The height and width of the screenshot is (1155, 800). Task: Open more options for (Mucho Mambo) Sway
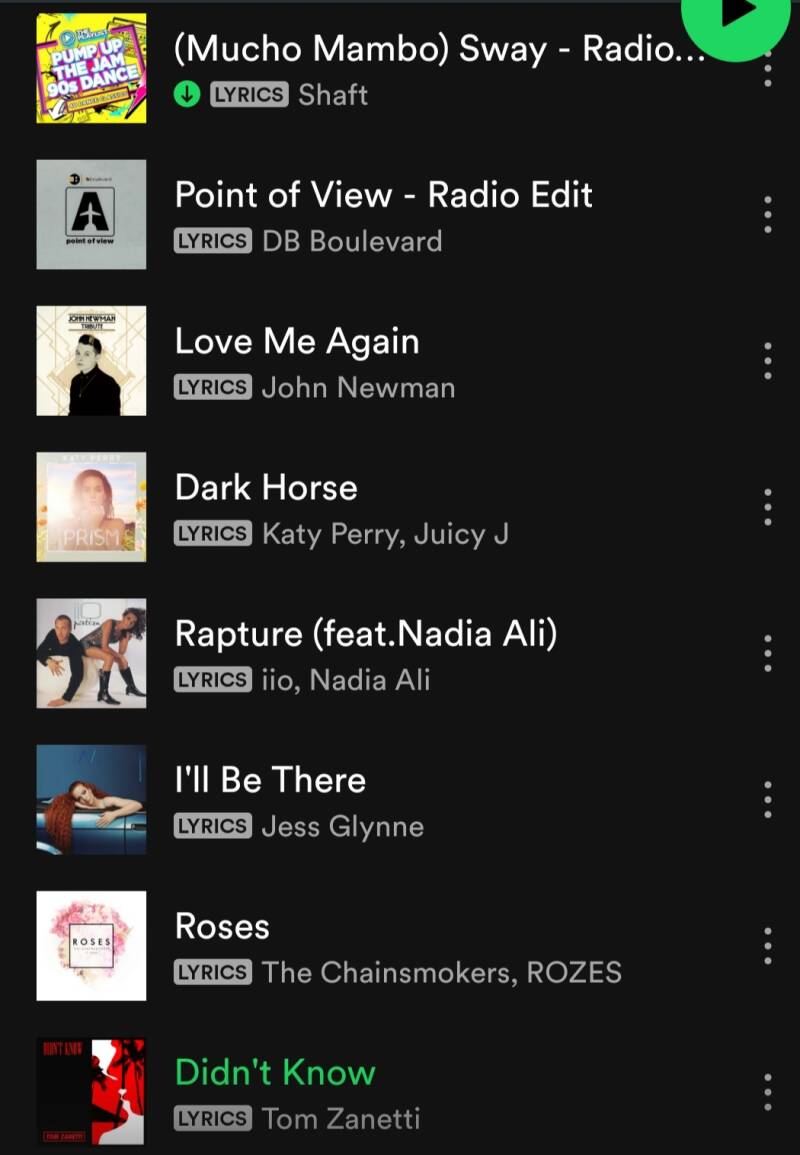[767, 70]
